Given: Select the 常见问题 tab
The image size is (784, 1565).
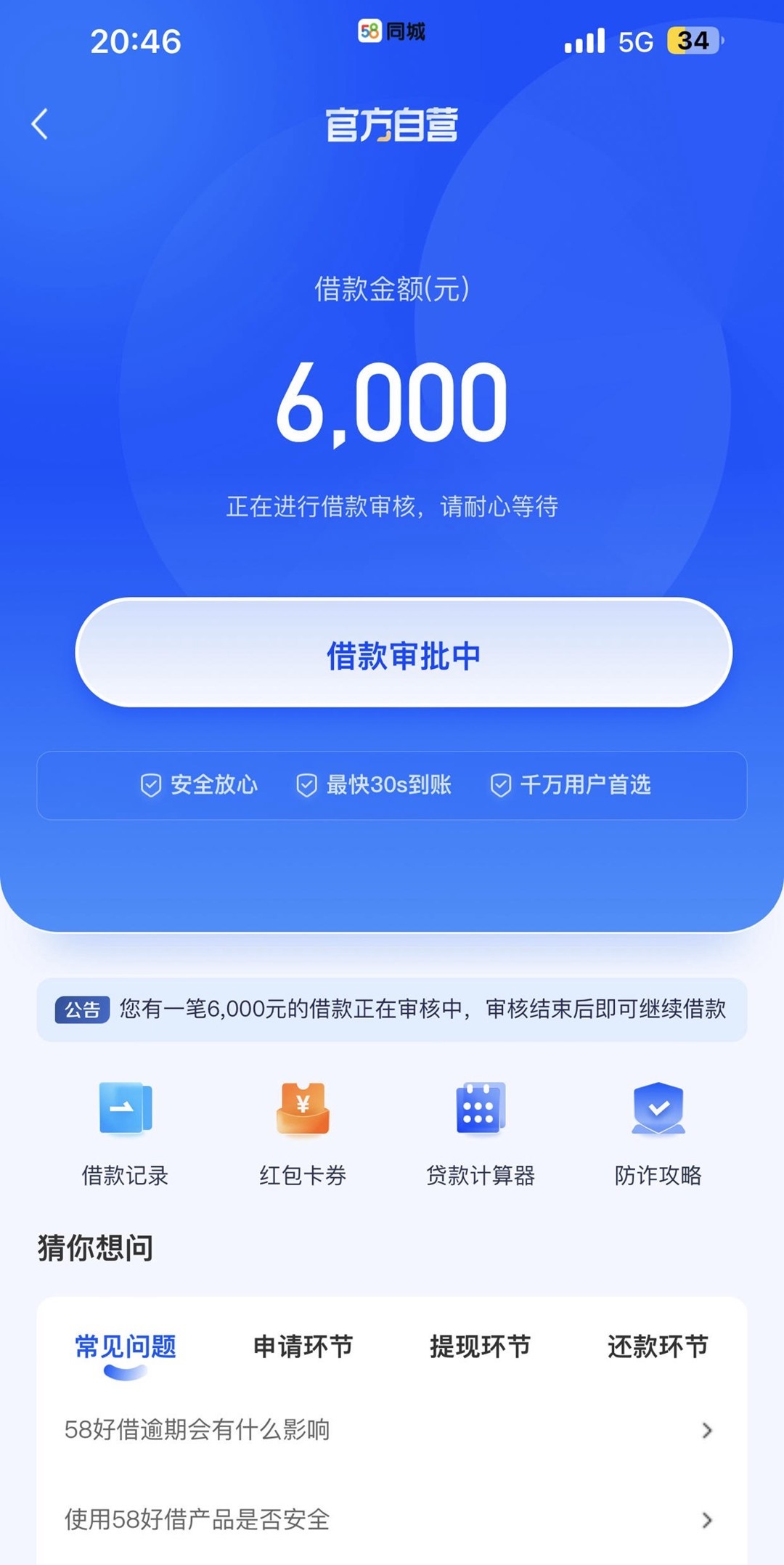Looking at the screenshot, I should click(x=126, y=1347).
